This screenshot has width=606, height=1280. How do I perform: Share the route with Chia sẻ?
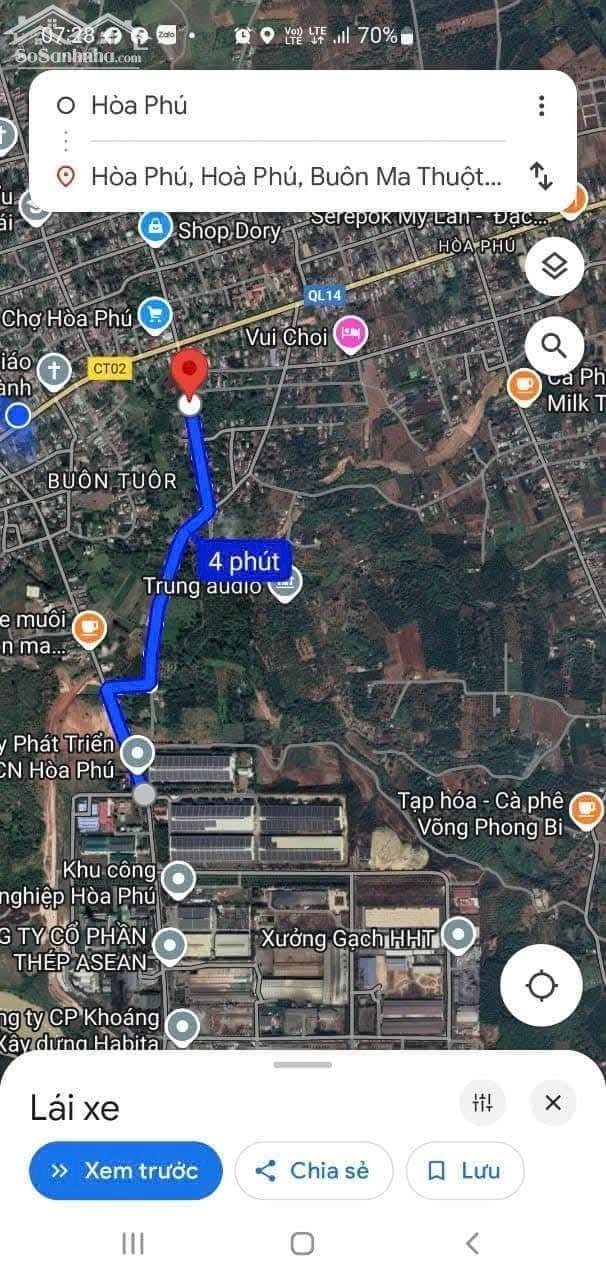coord(314,1170)
